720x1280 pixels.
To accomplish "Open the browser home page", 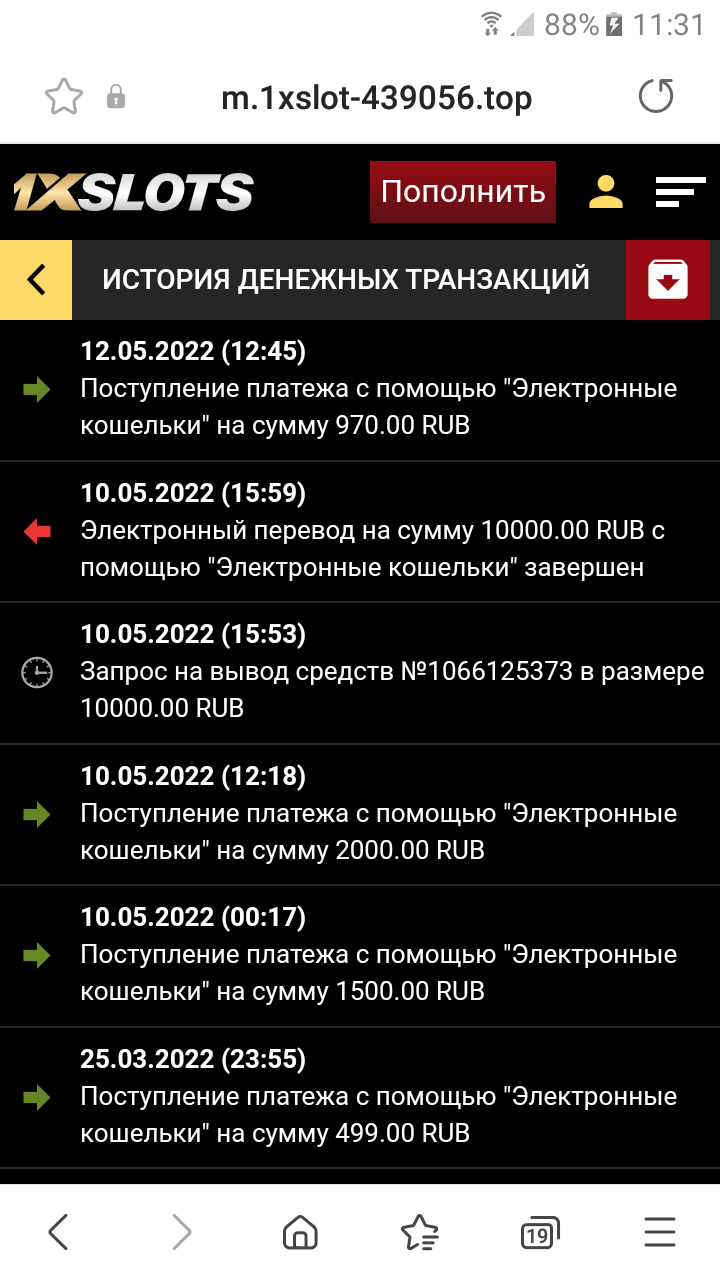I will click(300, 1232).
